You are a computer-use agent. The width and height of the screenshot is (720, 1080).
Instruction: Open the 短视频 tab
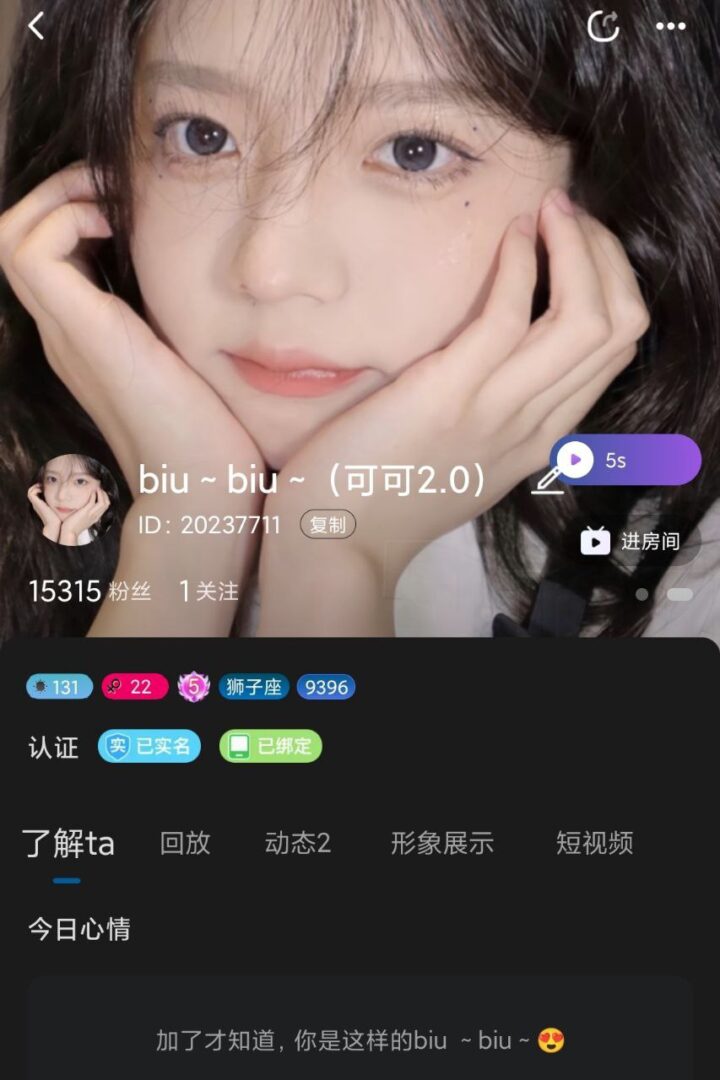(594, 843)
